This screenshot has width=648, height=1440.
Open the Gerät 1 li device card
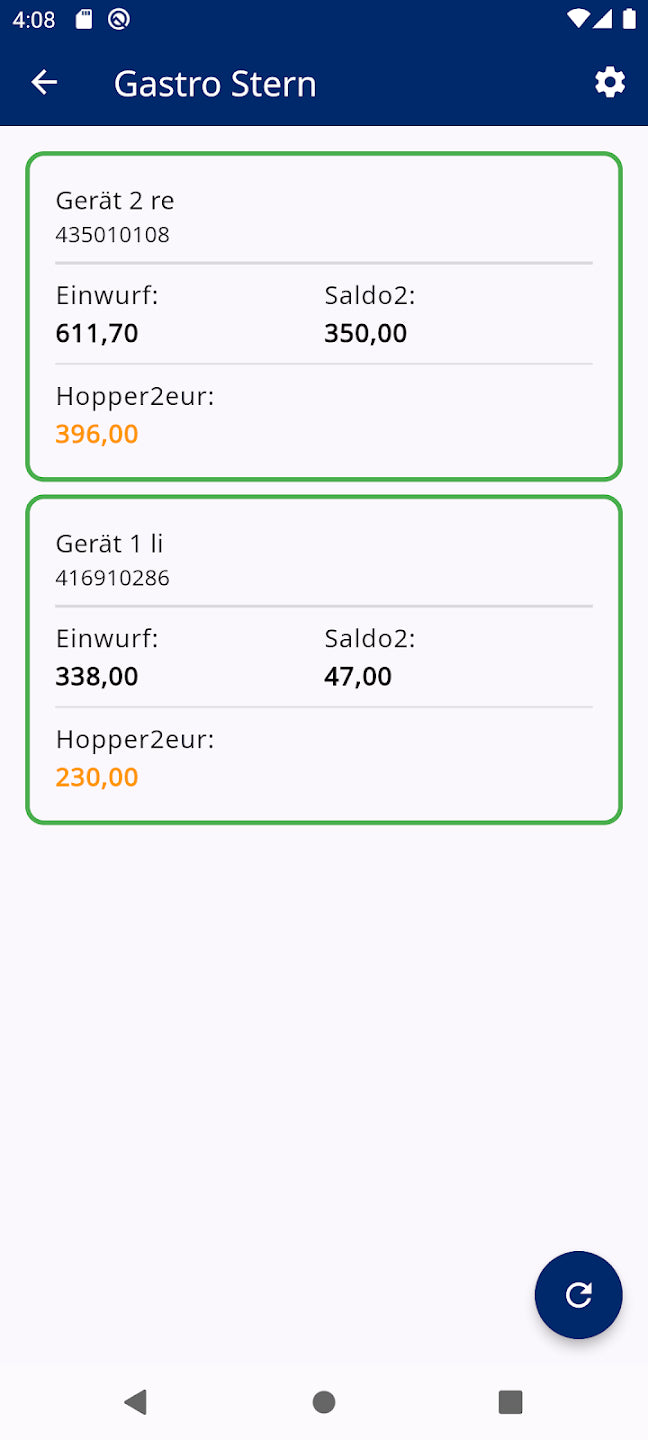coord(323,659)
